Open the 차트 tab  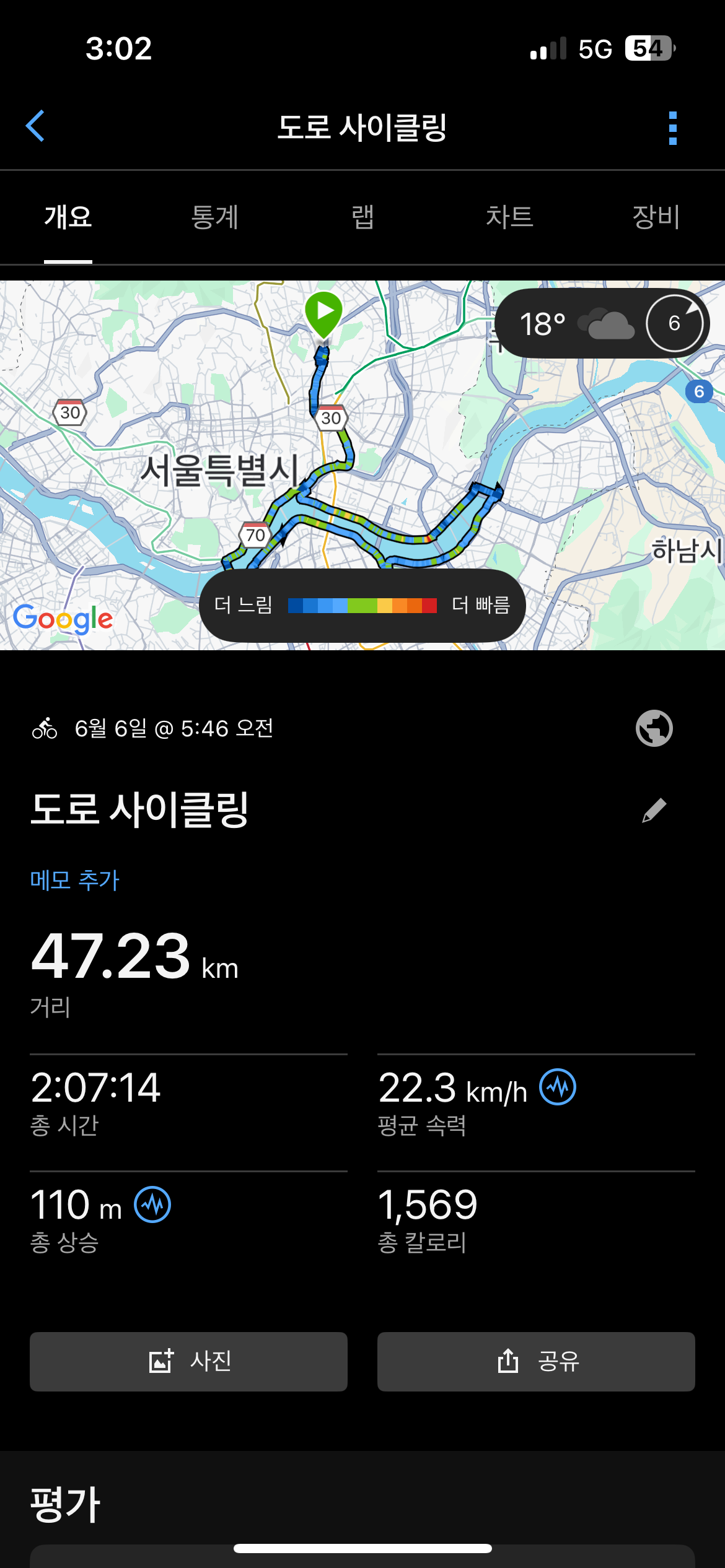pos(509,217)
